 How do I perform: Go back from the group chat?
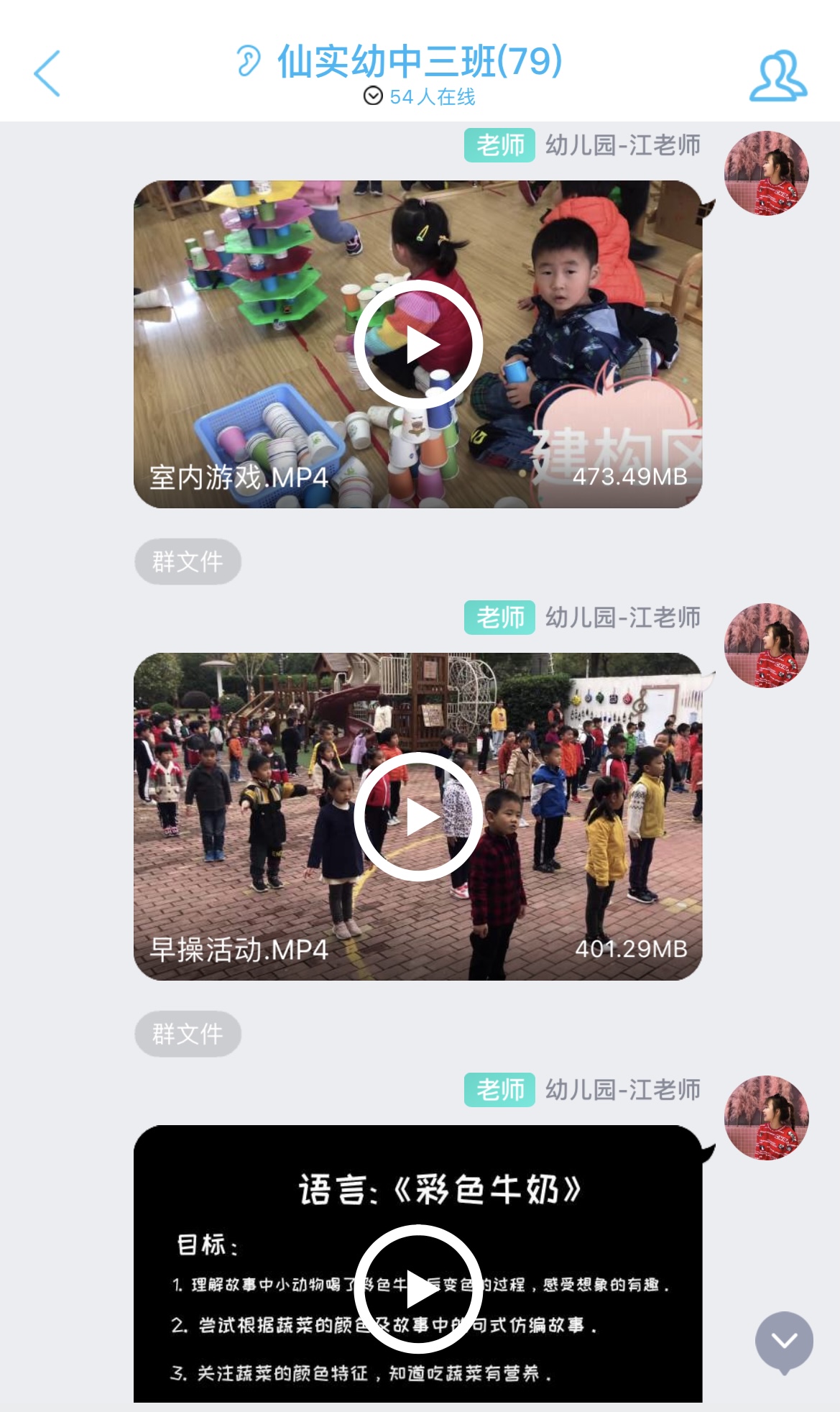[x=47, y=73]
